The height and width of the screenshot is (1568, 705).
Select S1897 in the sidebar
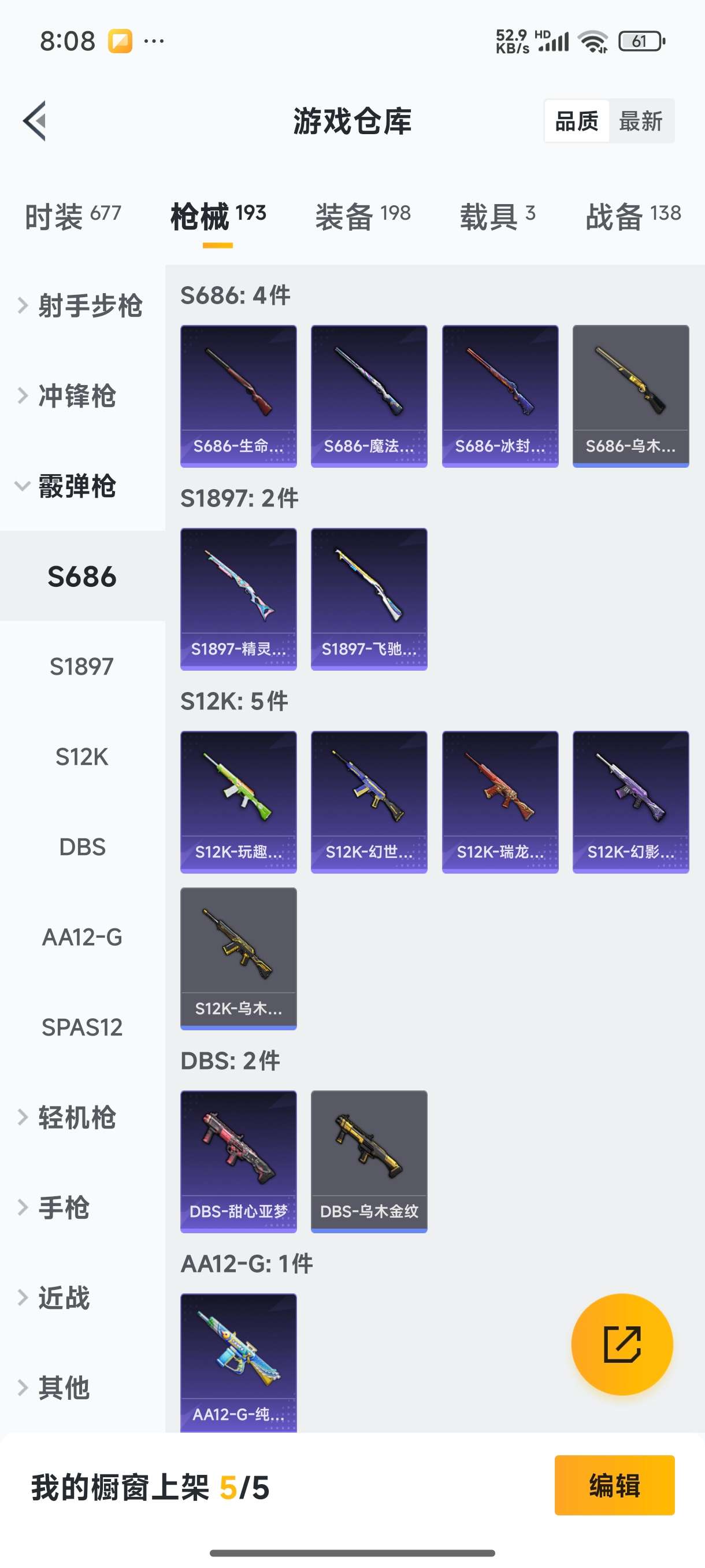(x=81, y=667)
